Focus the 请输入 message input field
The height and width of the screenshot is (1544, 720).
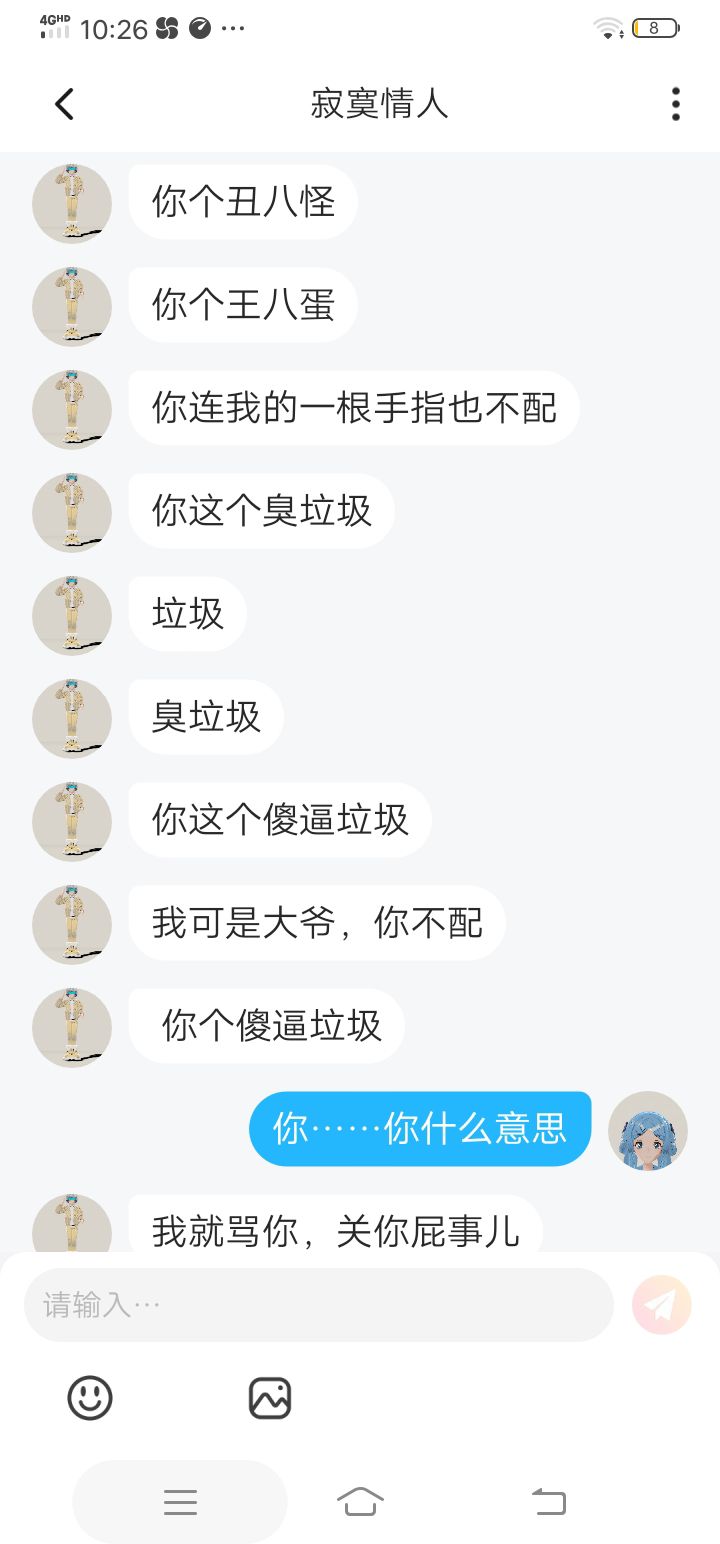pyautogui.click(x=318, y=1305)
